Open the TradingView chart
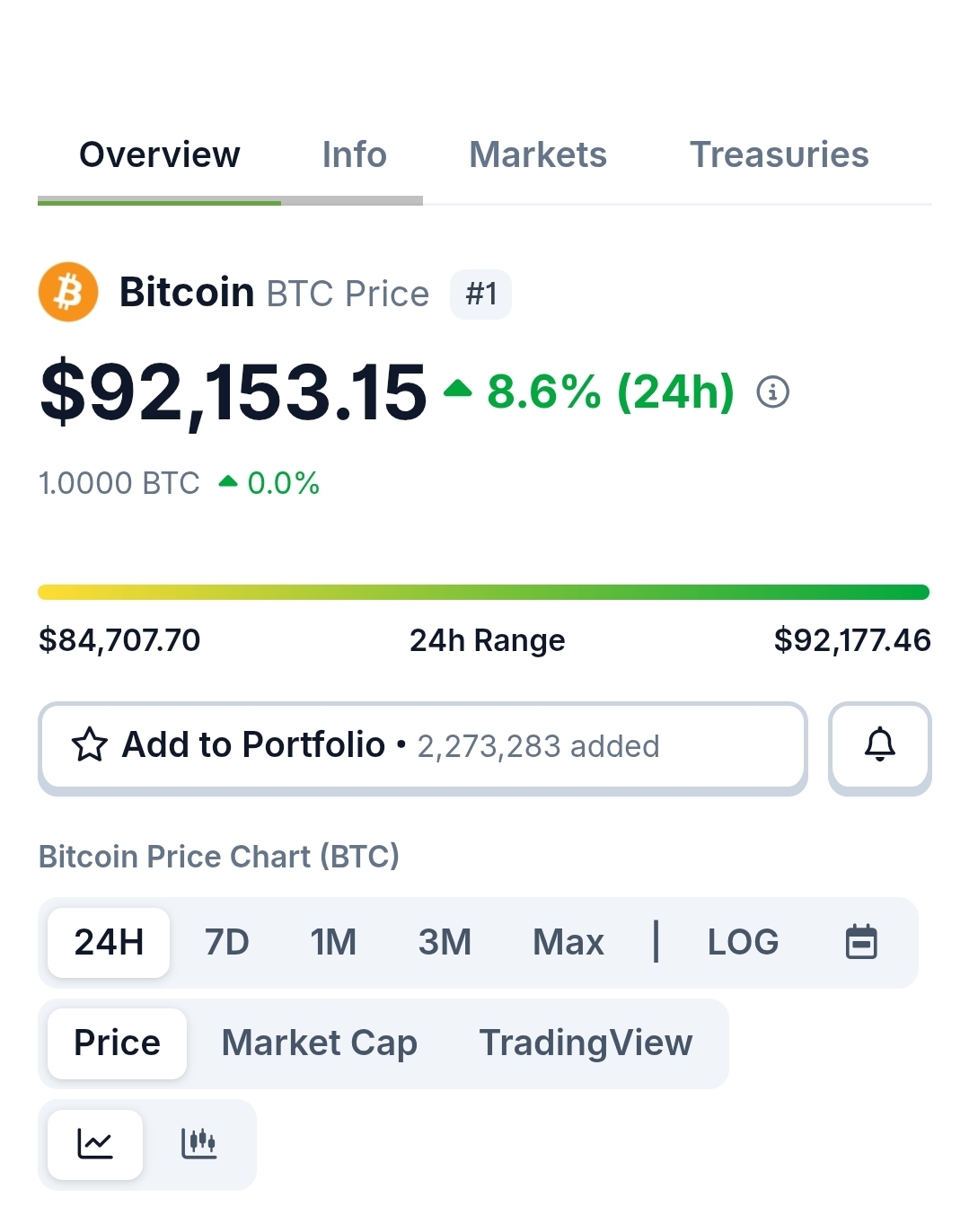The height and width of the screenshot is (1232, 969). pyautogui.click(x=586, y=1043)
